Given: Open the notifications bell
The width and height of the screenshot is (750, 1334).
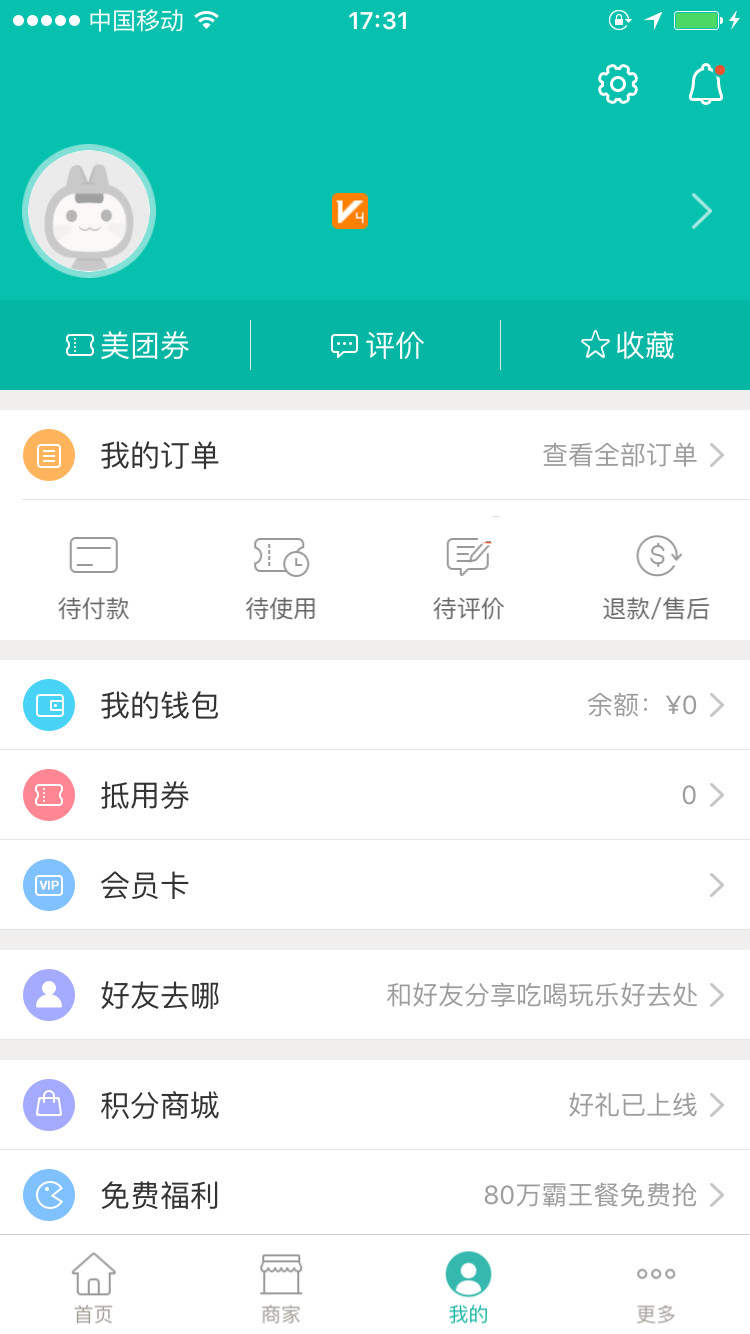Looking at the screenshot, I should (706, 84).
